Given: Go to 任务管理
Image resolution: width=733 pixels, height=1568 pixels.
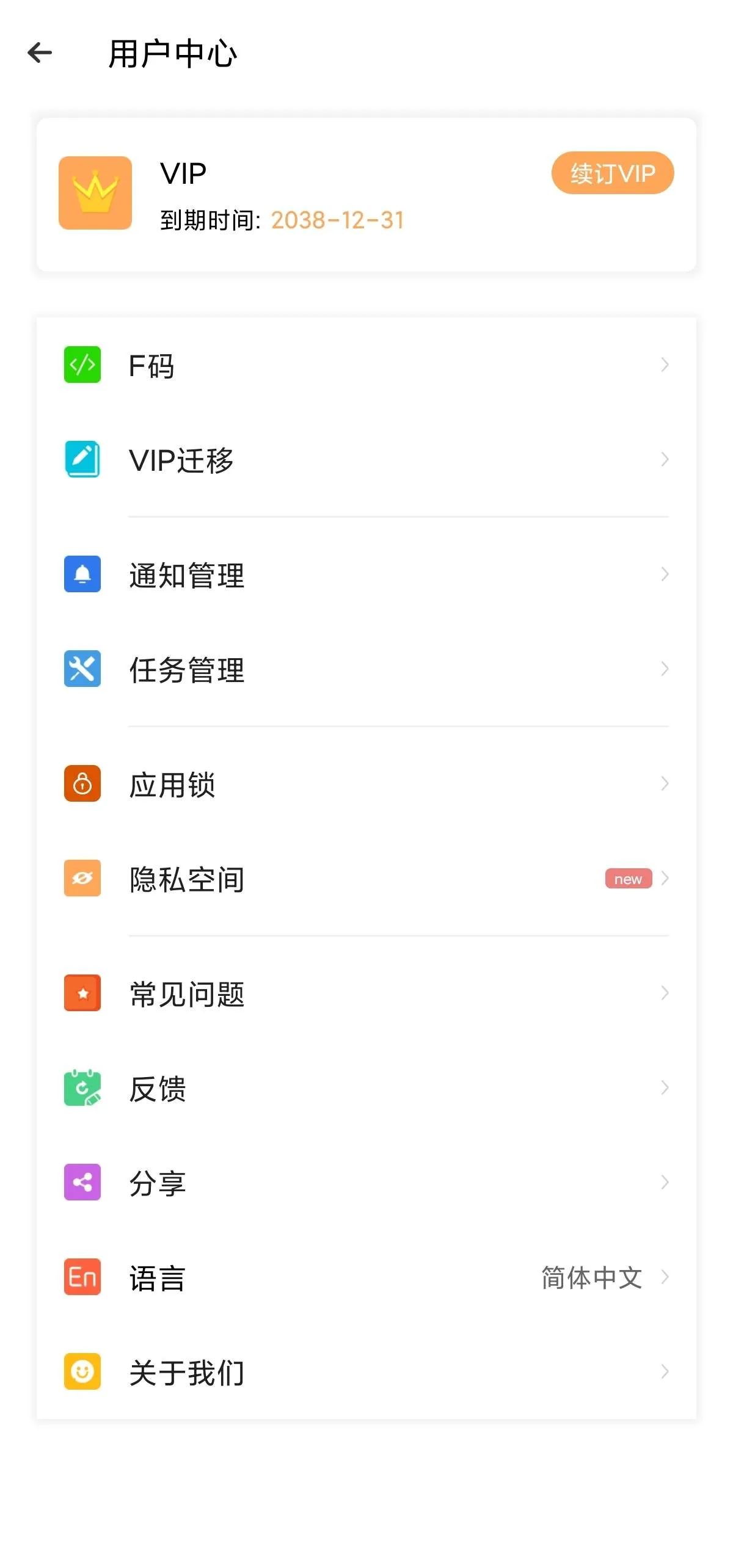Looking at the screenshot, I should [x=366, y=669].
